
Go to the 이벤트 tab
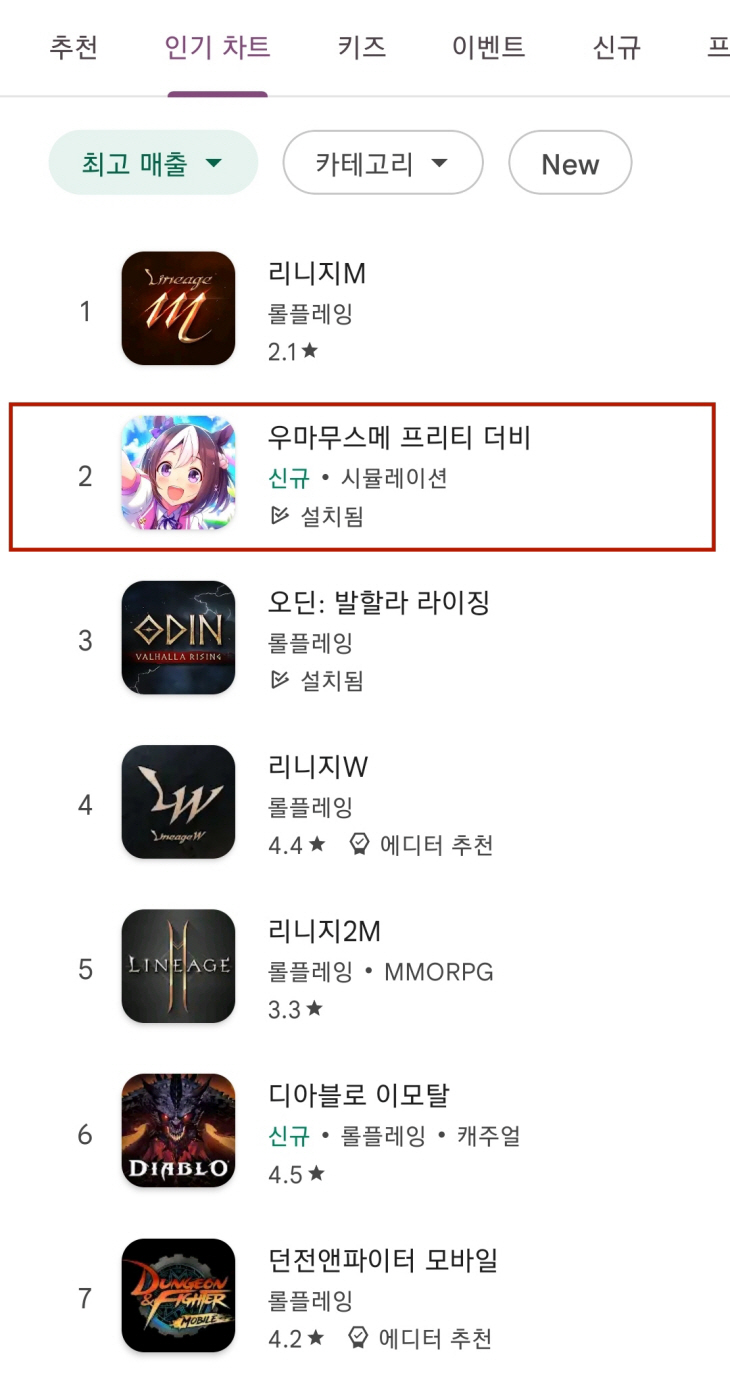[x=488, y=47]
